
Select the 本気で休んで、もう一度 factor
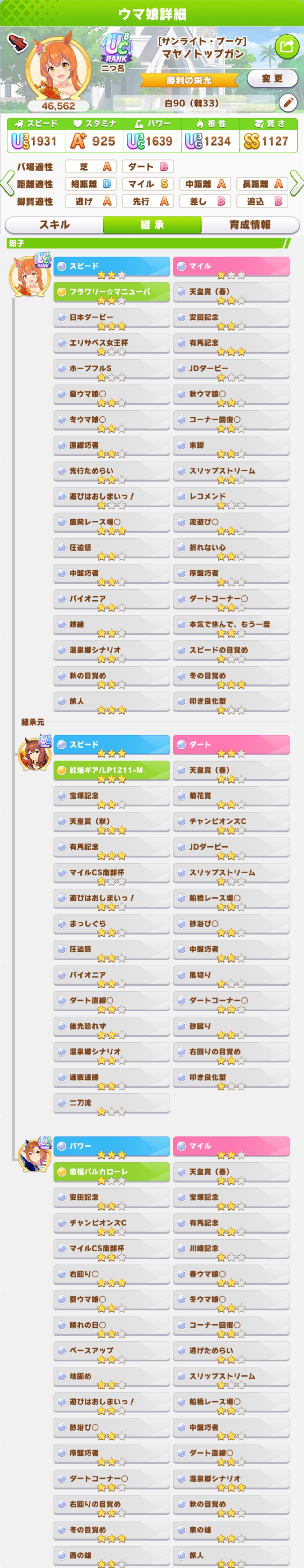pyautogui.click(x=231, y=624)
